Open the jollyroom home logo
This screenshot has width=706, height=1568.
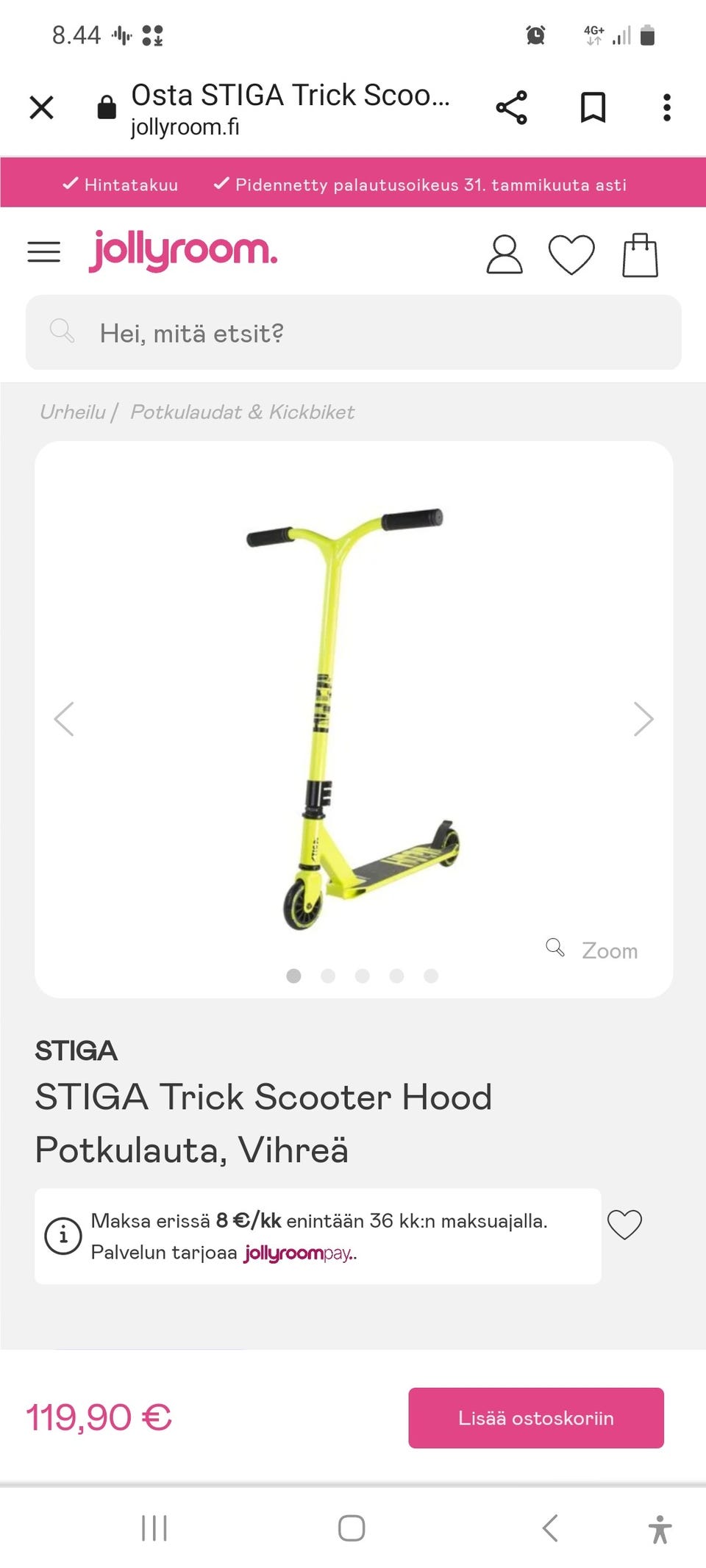pyautogui.click(x=183, y=251)
